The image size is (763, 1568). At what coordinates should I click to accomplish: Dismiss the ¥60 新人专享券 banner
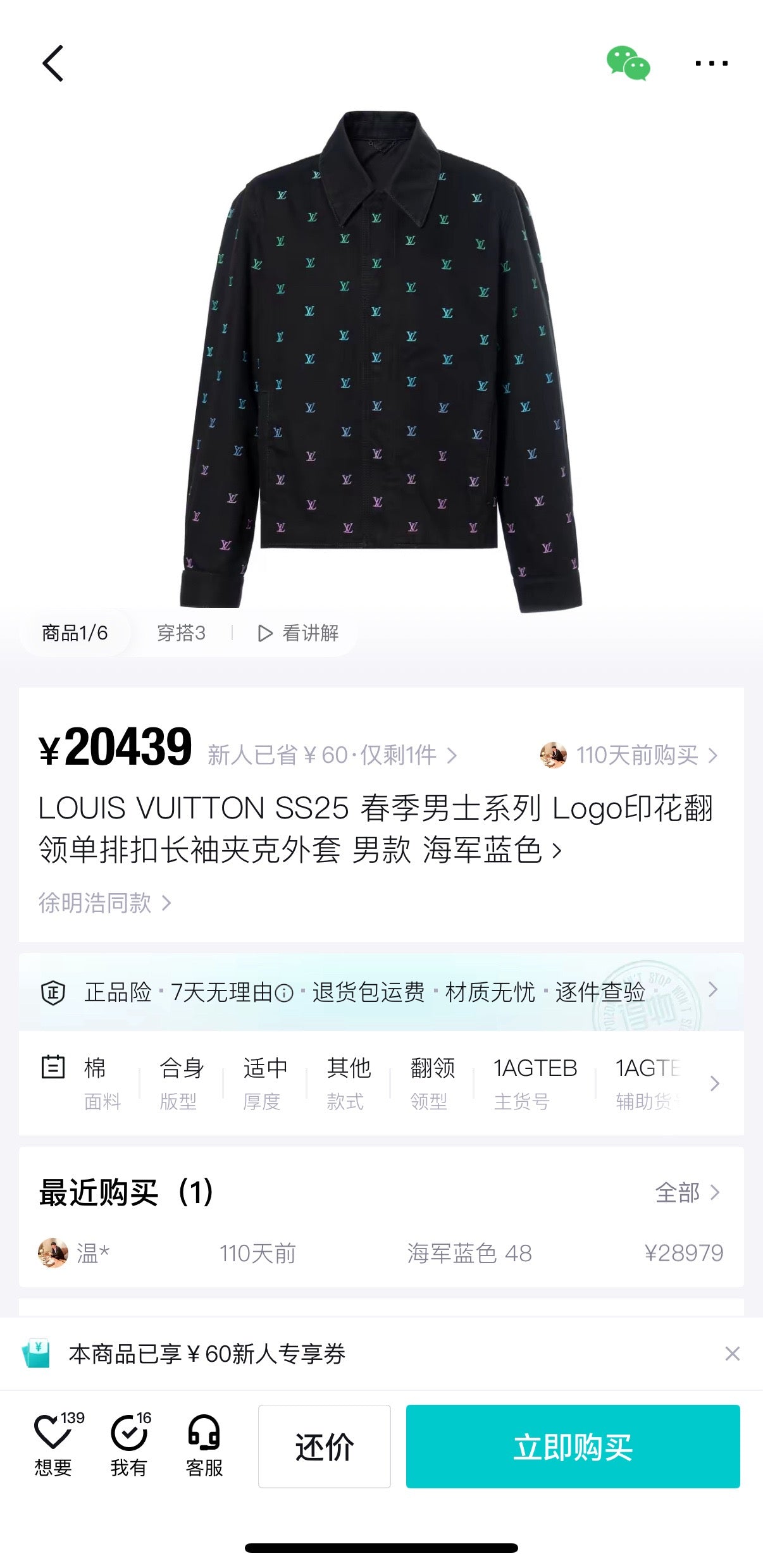click(x=732, y=1354)
